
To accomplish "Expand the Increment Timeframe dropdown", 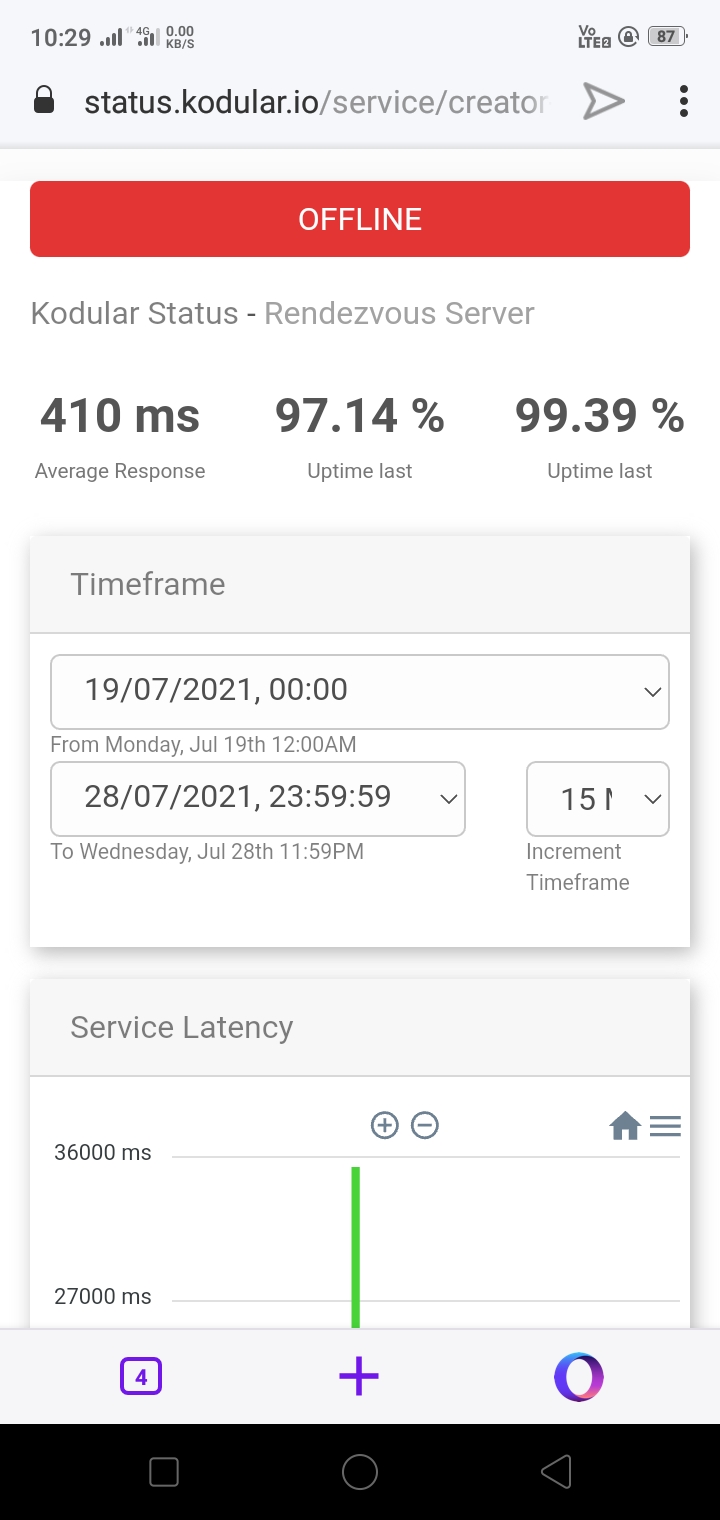I will [x=598, y=798].
